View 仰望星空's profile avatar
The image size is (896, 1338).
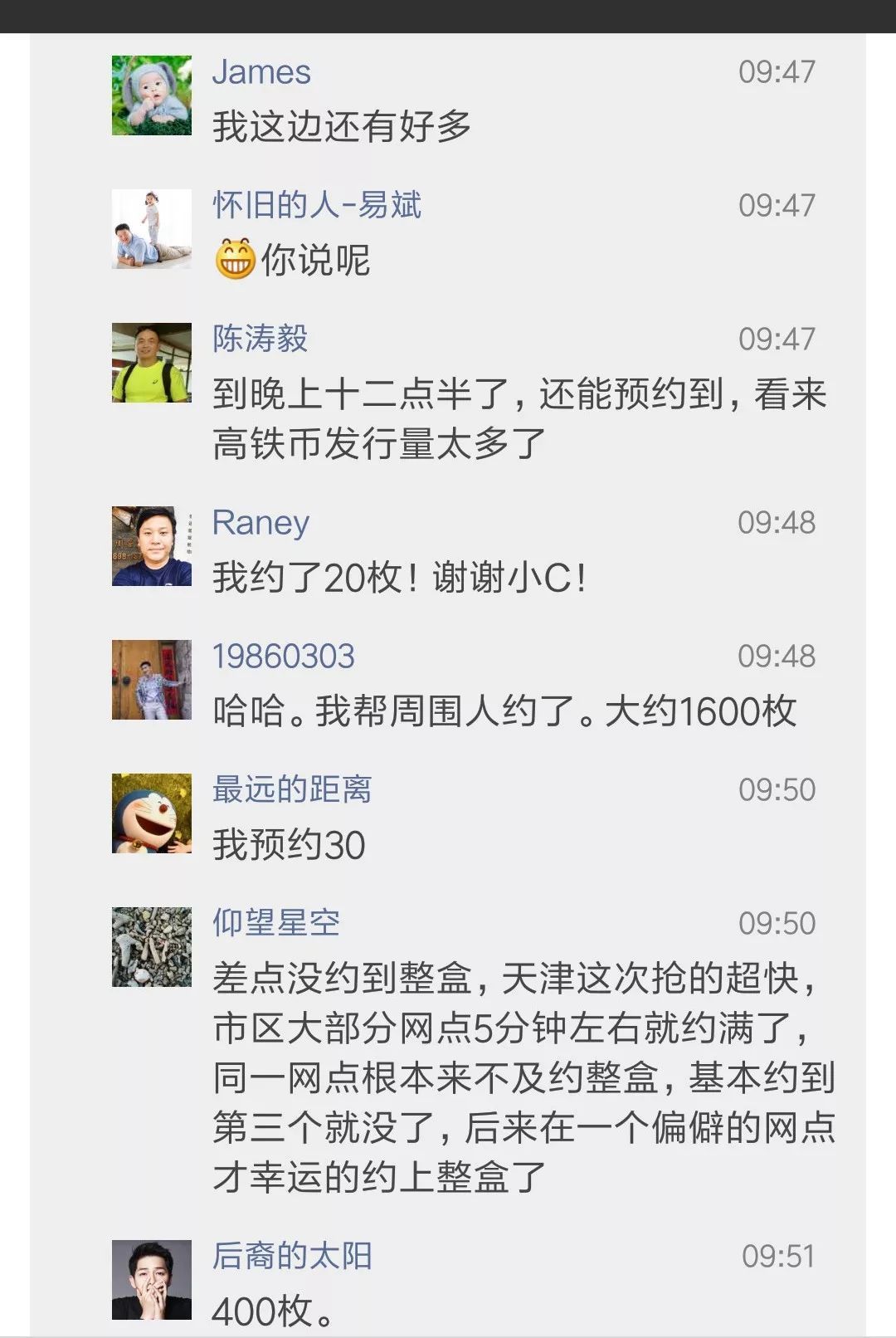pyautogui.click(x=152, y=947)
